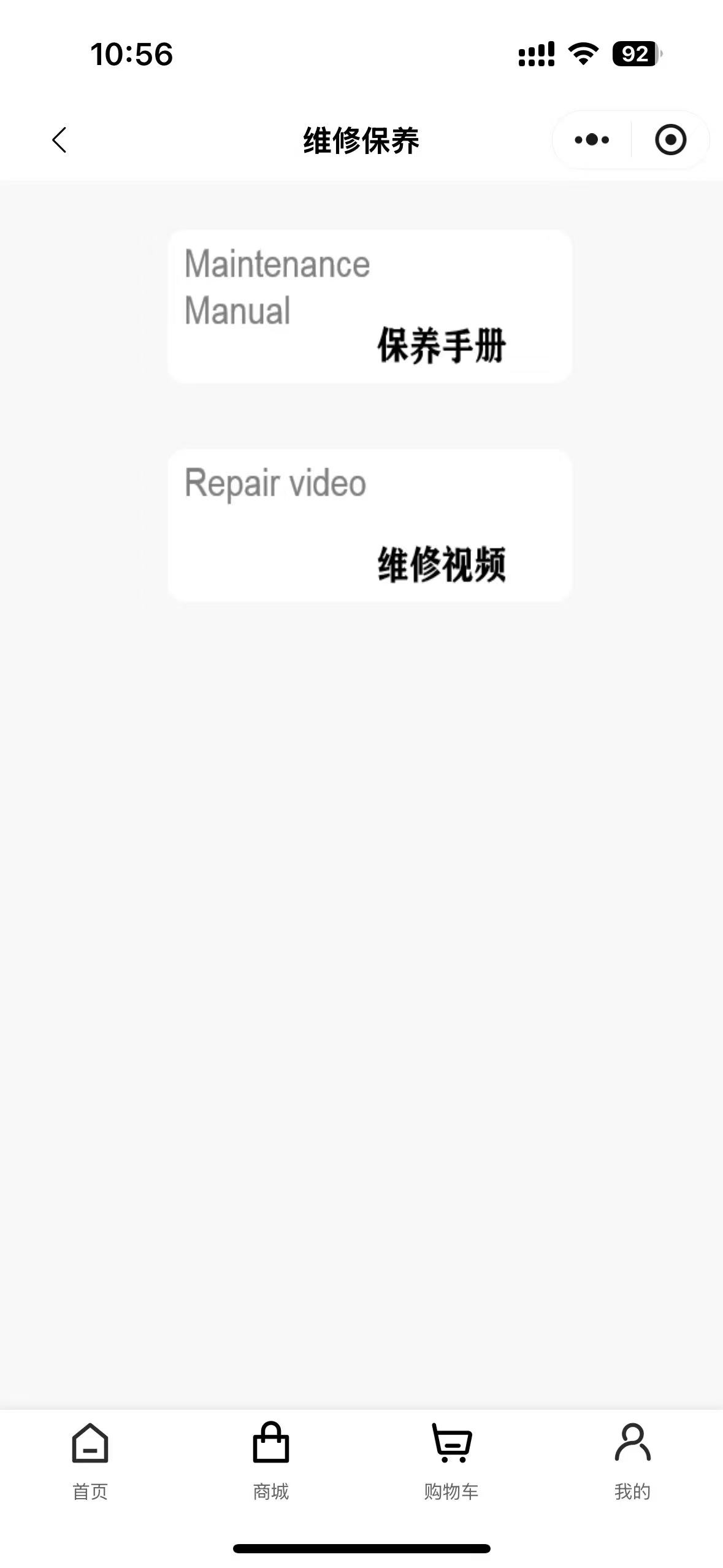The height and width of the screenshot is (1568, 723).
Task: Open the 购物车 shopping cart tab
Action: tap(451, 1461)
